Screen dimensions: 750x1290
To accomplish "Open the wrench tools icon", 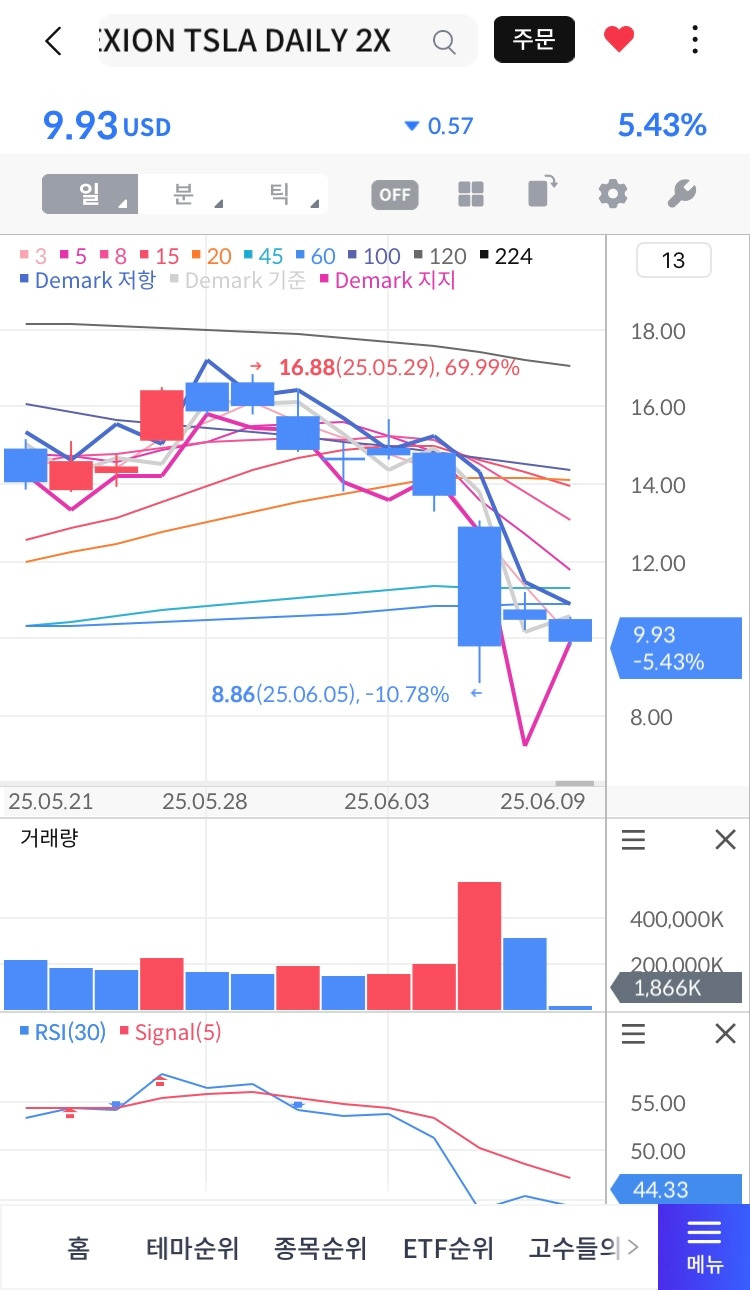I will (681, 194).
